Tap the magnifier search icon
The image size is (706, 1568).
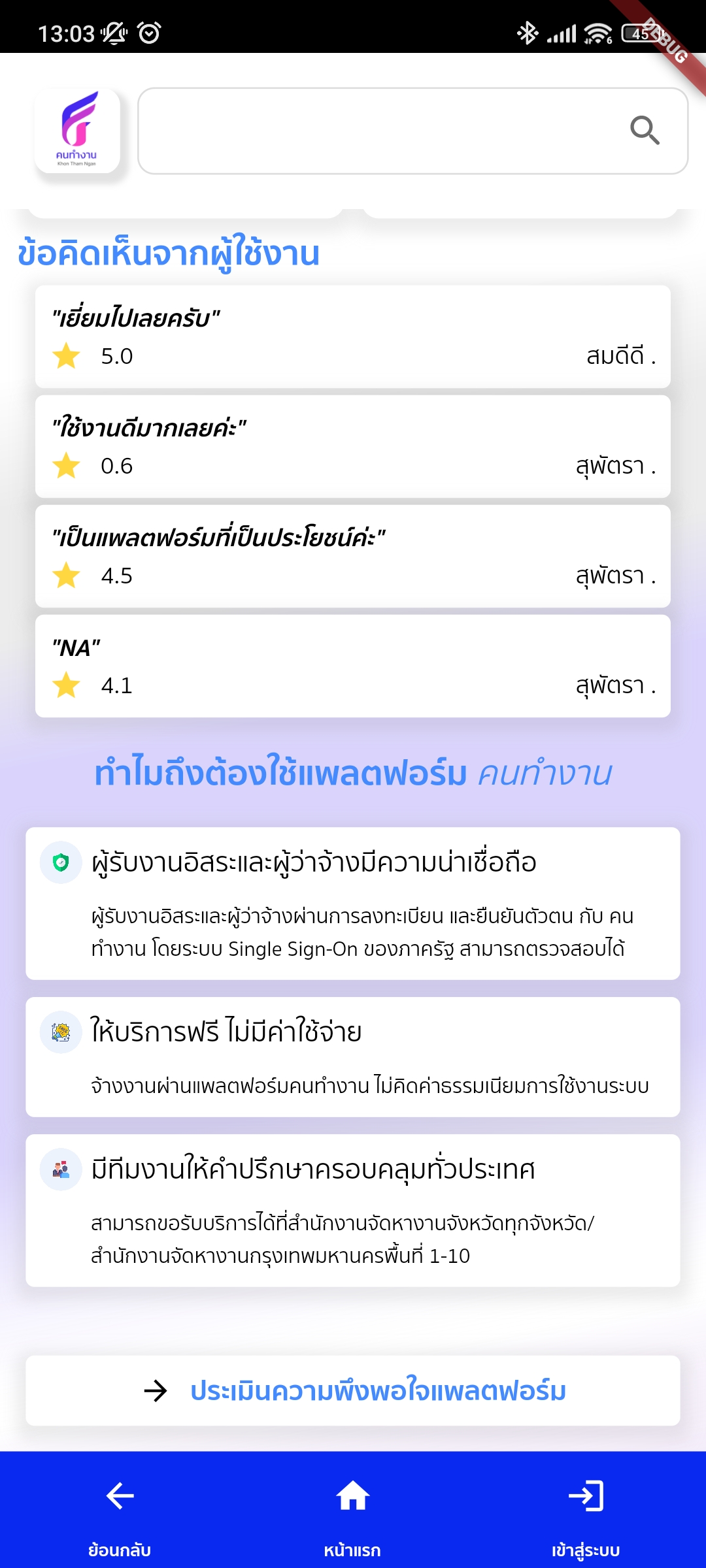645,131
